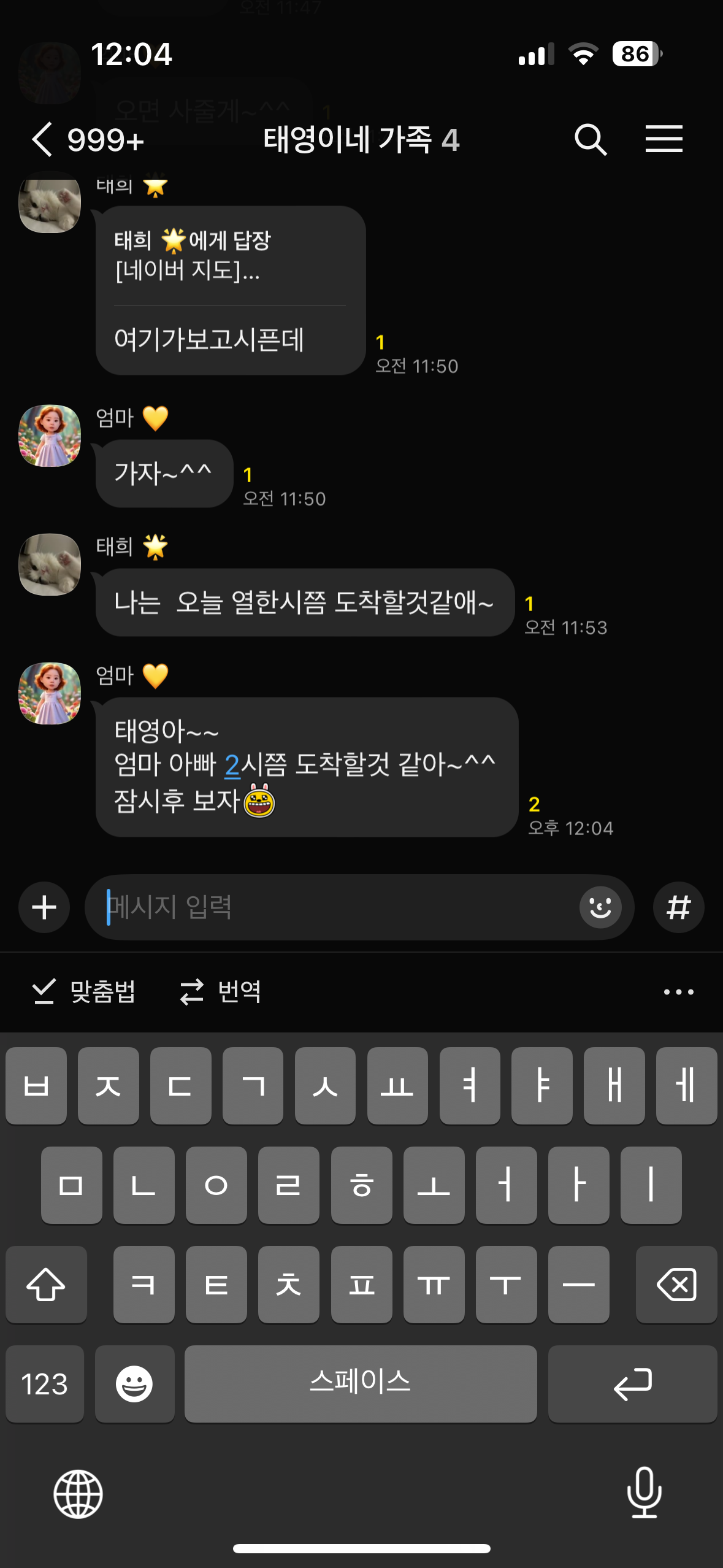Open the keyboard toolbar more options
The image size is (723, 1568).
pyautogui.click(x=678, y=992)
